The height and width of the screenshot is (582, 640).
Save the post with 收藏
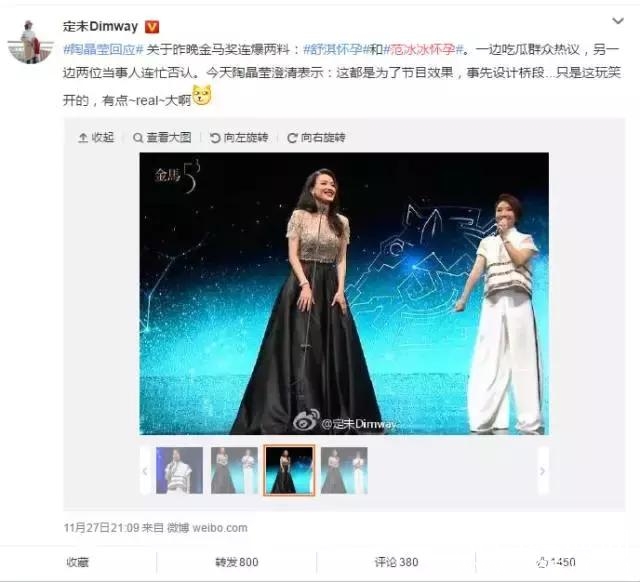click(79, 562)
